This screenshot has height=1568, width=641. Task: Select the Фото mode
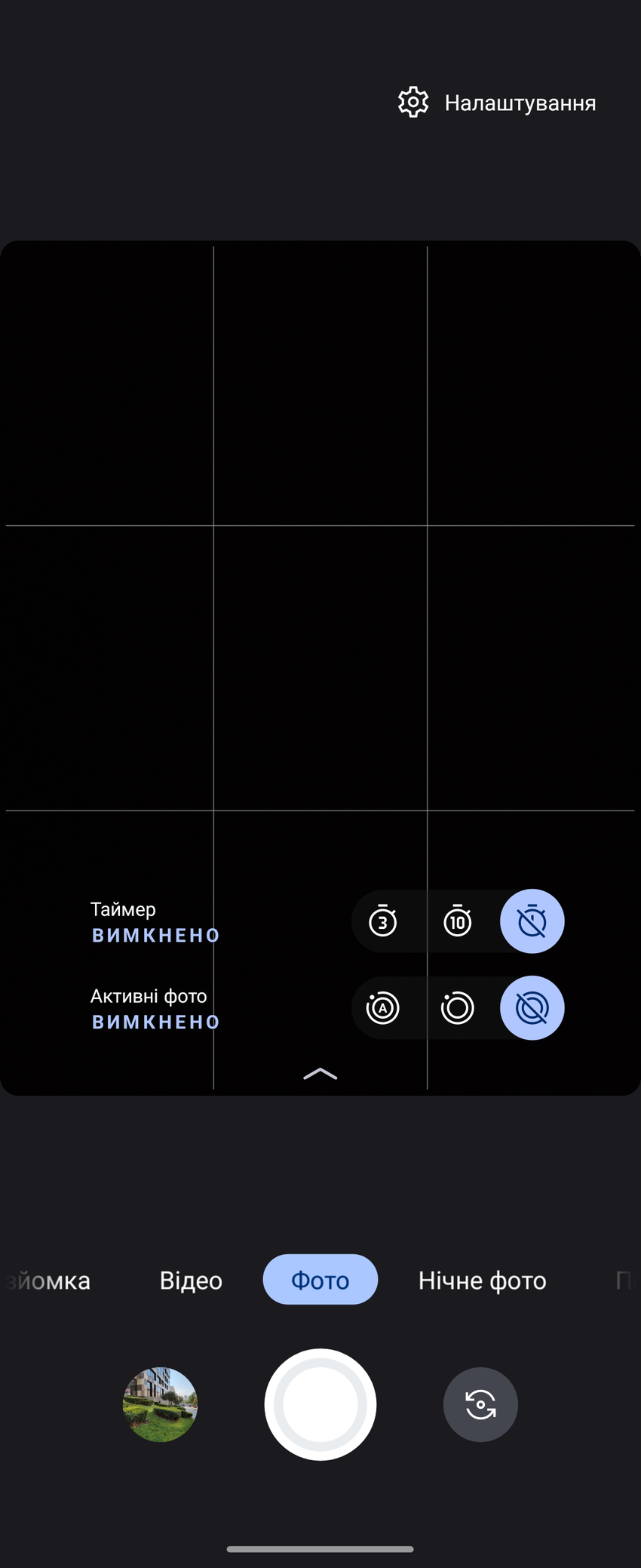coord(320,1281)
